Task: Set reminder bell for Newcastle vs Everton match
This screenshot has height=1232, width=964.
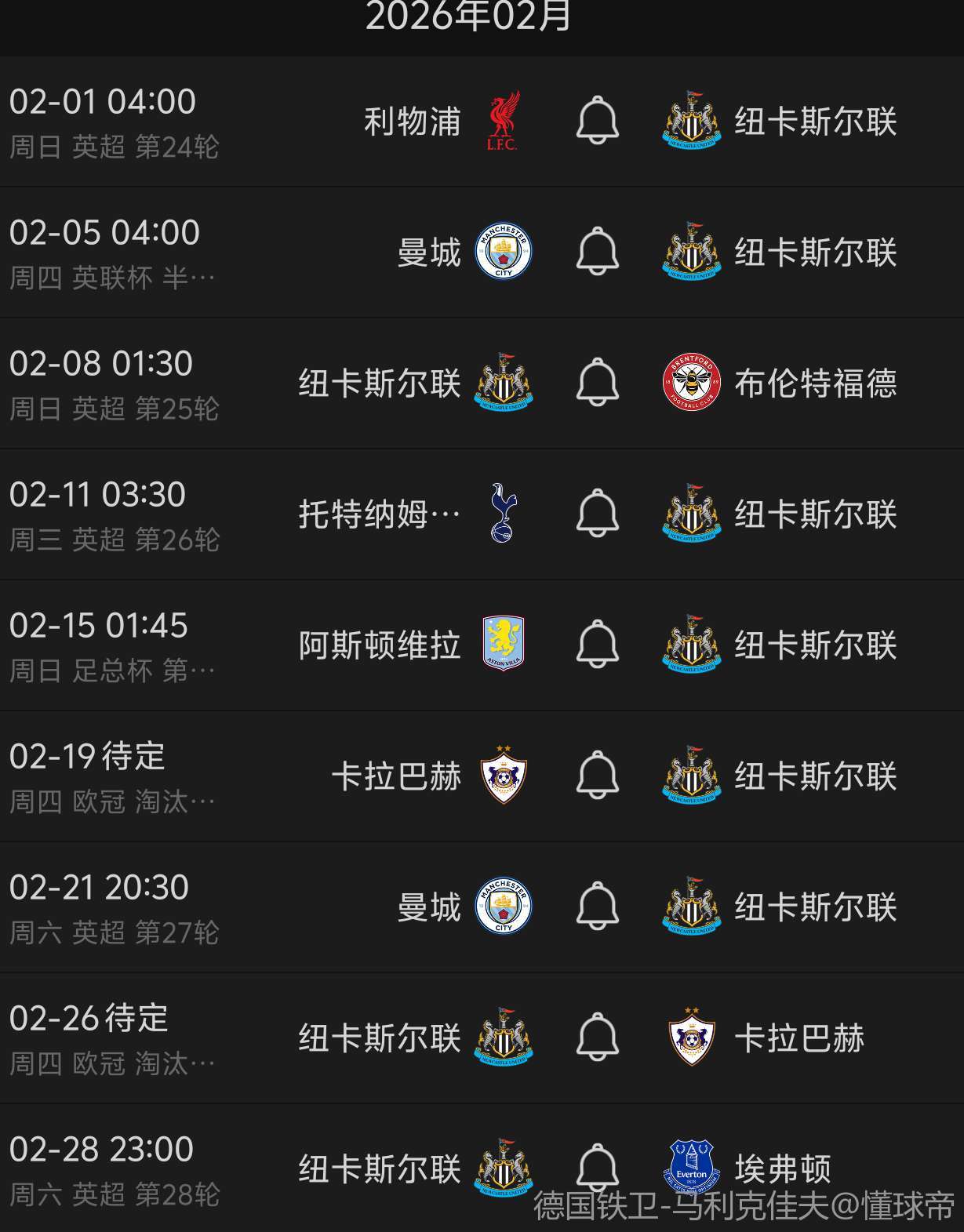Action: (598, 1167)
